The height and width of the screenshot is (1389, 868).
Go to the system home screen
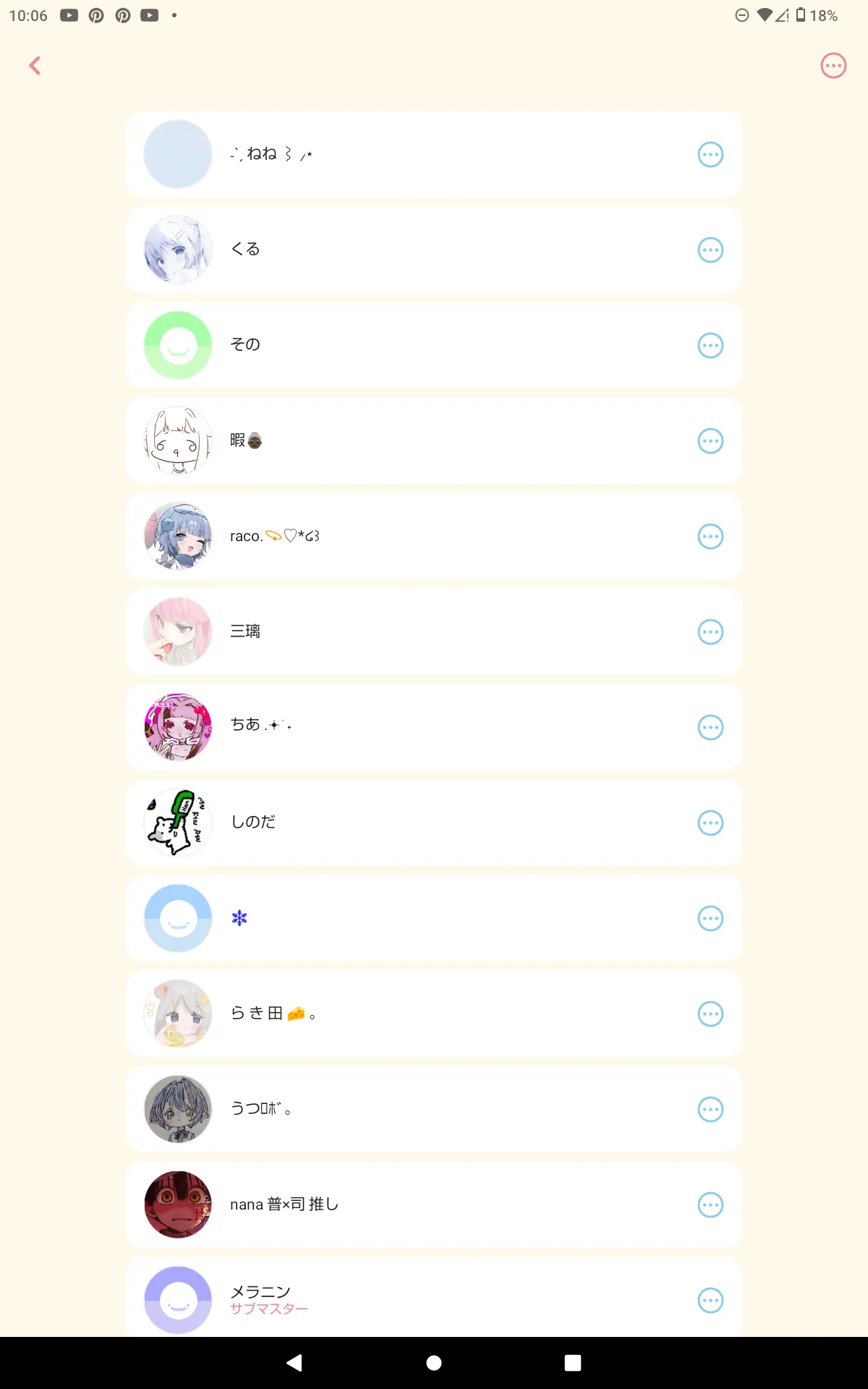click(434, 1363)
